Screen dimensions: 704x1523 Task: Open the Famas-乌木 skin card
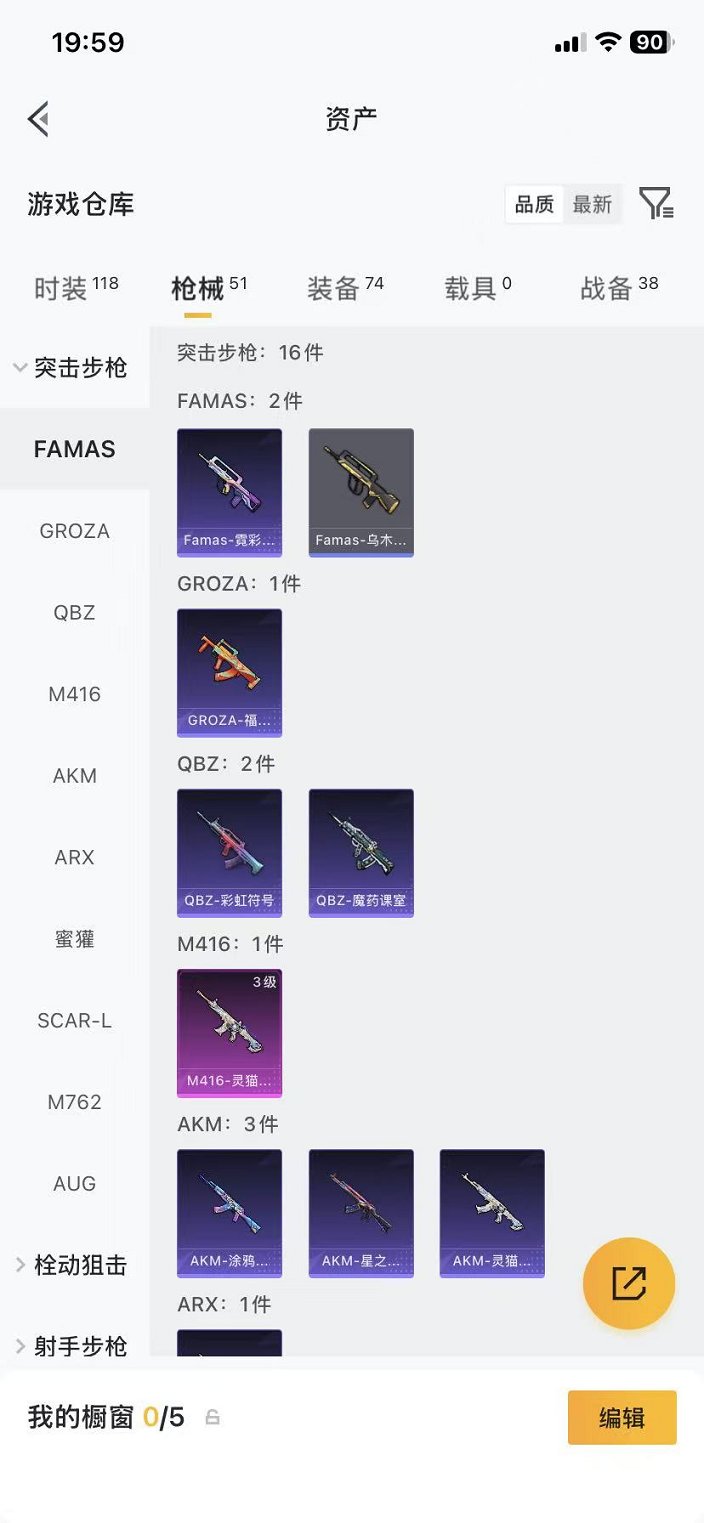tap(361, 492)
